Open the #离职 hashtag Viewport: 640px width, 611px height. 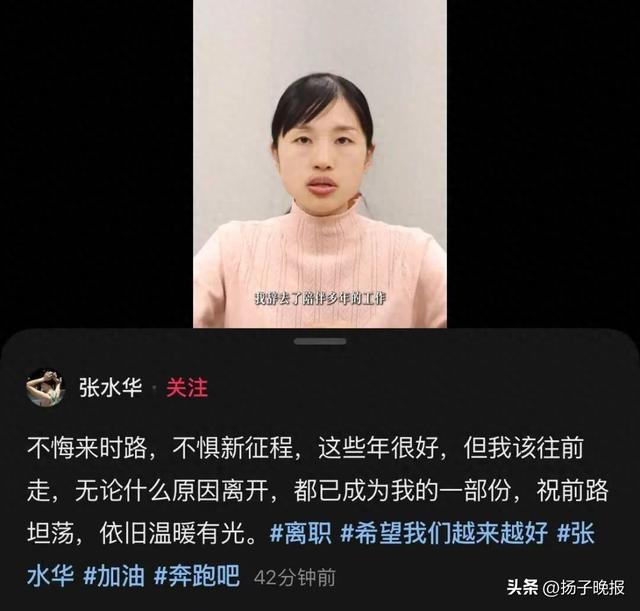coord(301,533)
